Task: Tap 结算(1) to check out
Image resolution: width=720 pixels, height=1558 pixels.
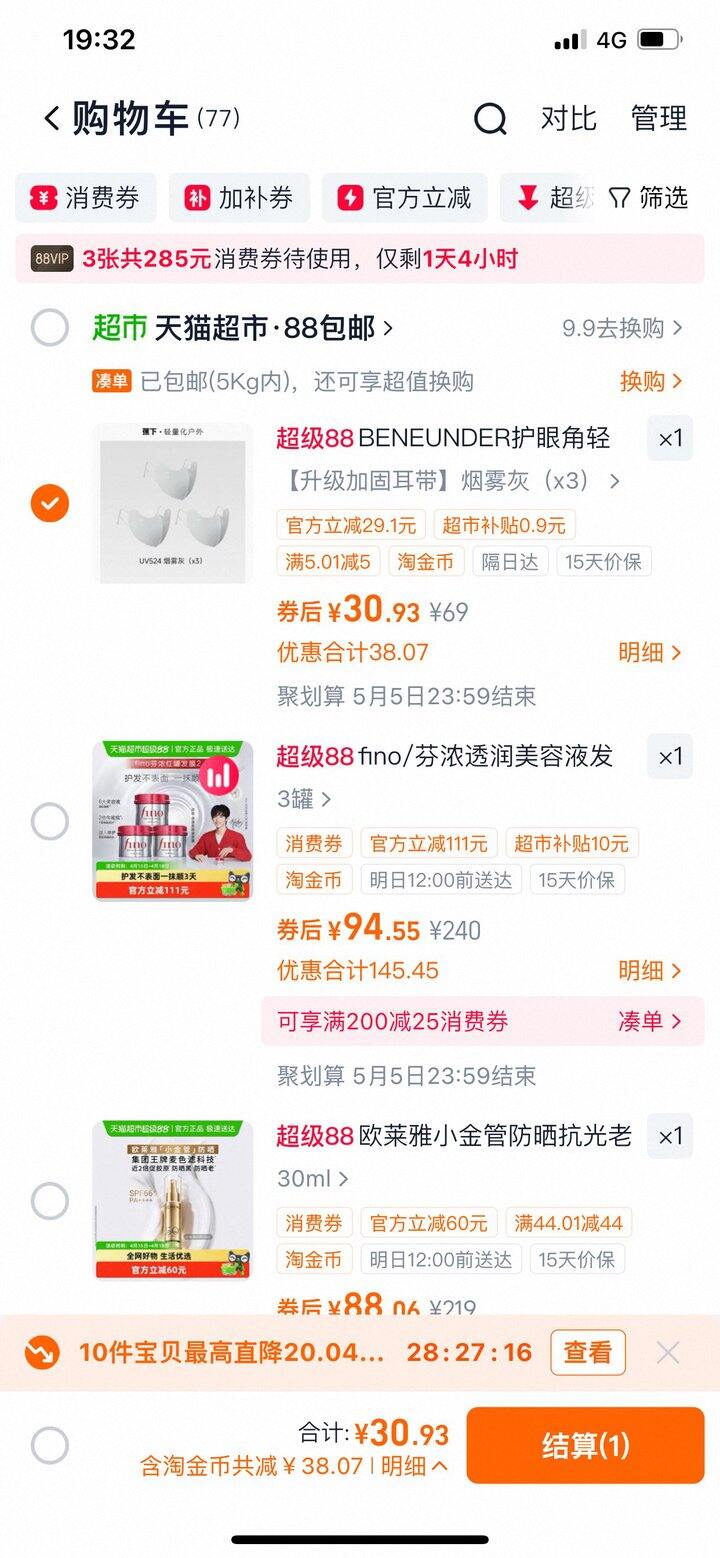Action: tap(585, 1445)
